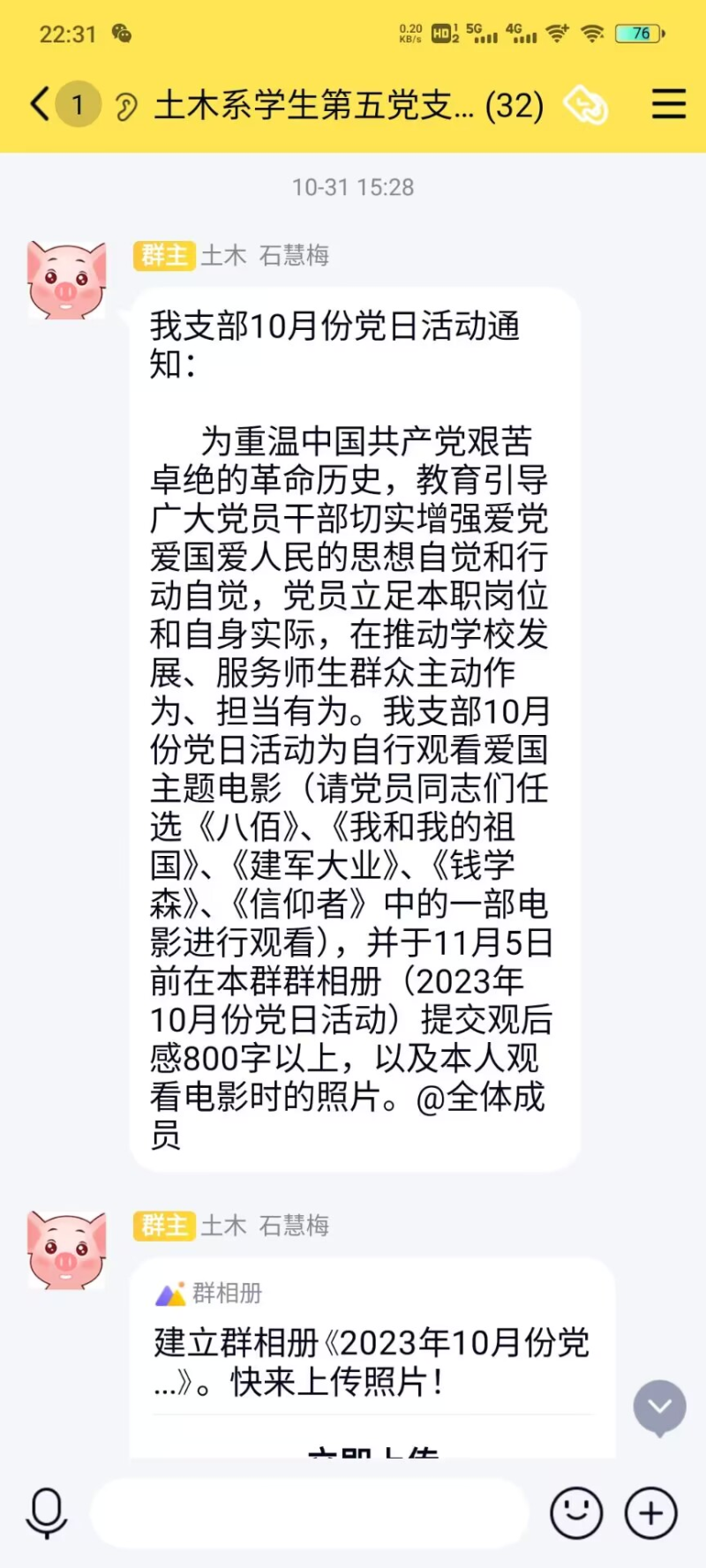Open the plus attachments panel
706x1568 pixels.
point(650,1512)
